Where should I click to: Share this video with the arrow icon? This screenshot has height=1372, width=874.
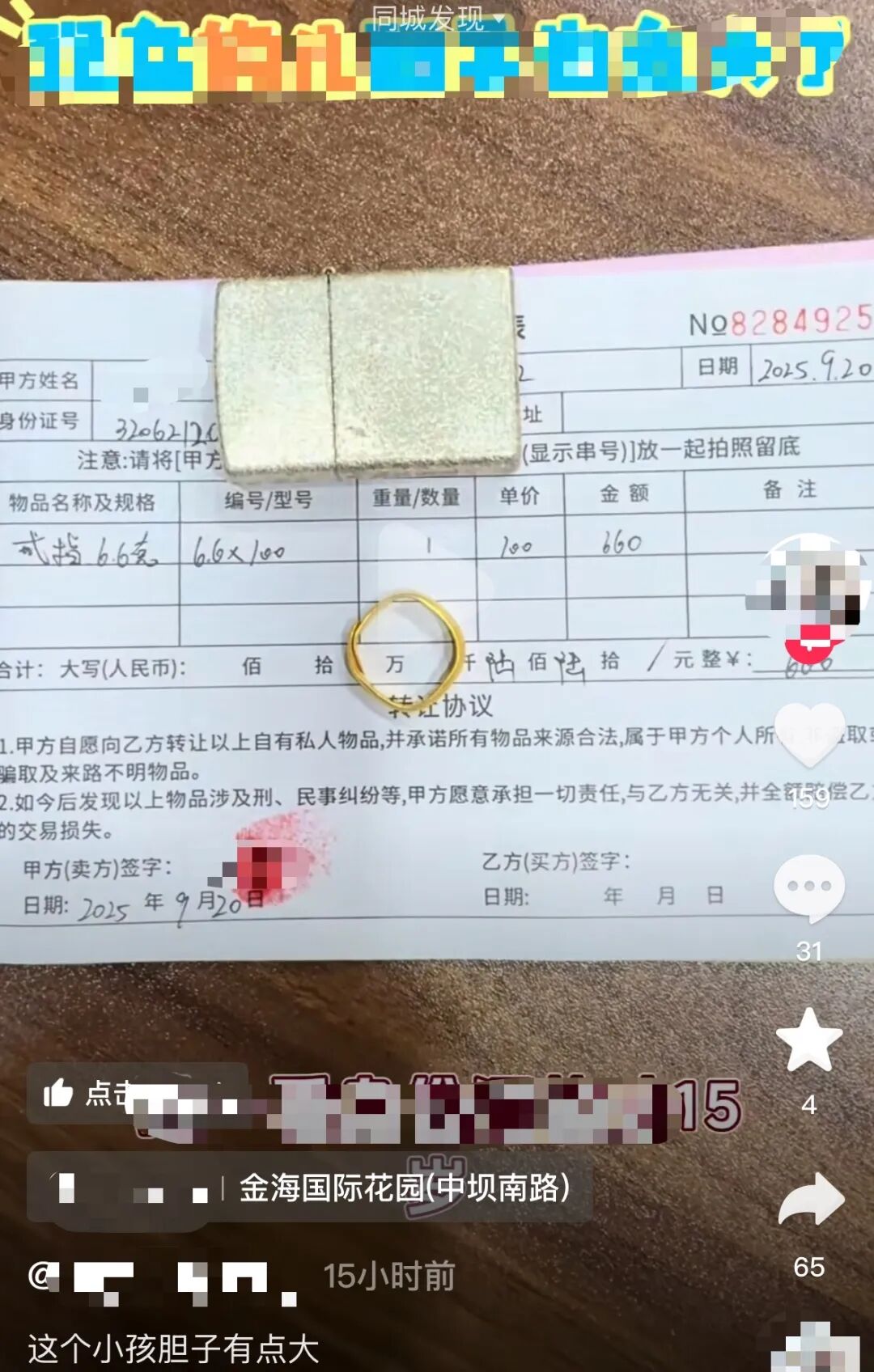click(811, 1200)
